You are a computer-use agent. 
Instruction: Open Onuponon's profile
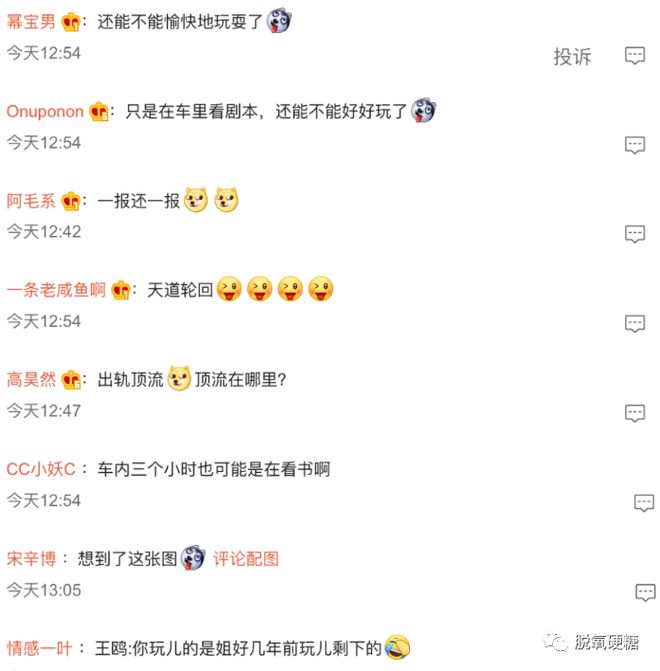45,111
